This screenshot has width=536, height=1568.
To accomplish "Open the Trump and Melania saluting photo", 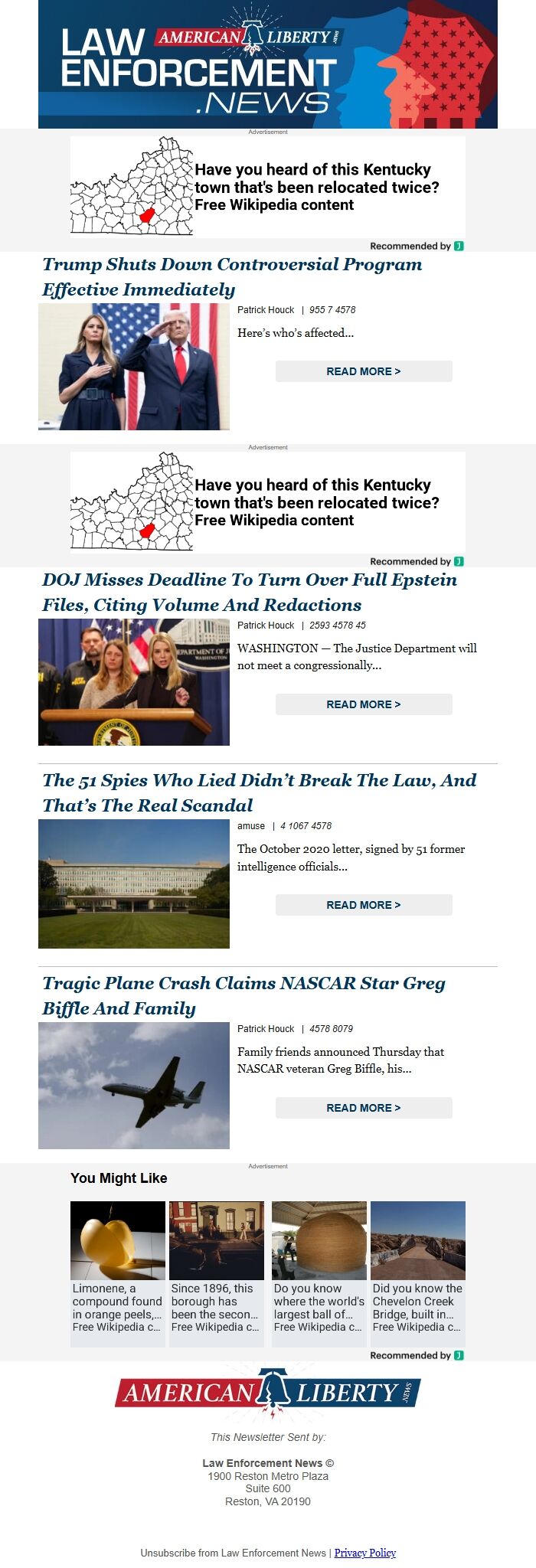I will 134,367.
